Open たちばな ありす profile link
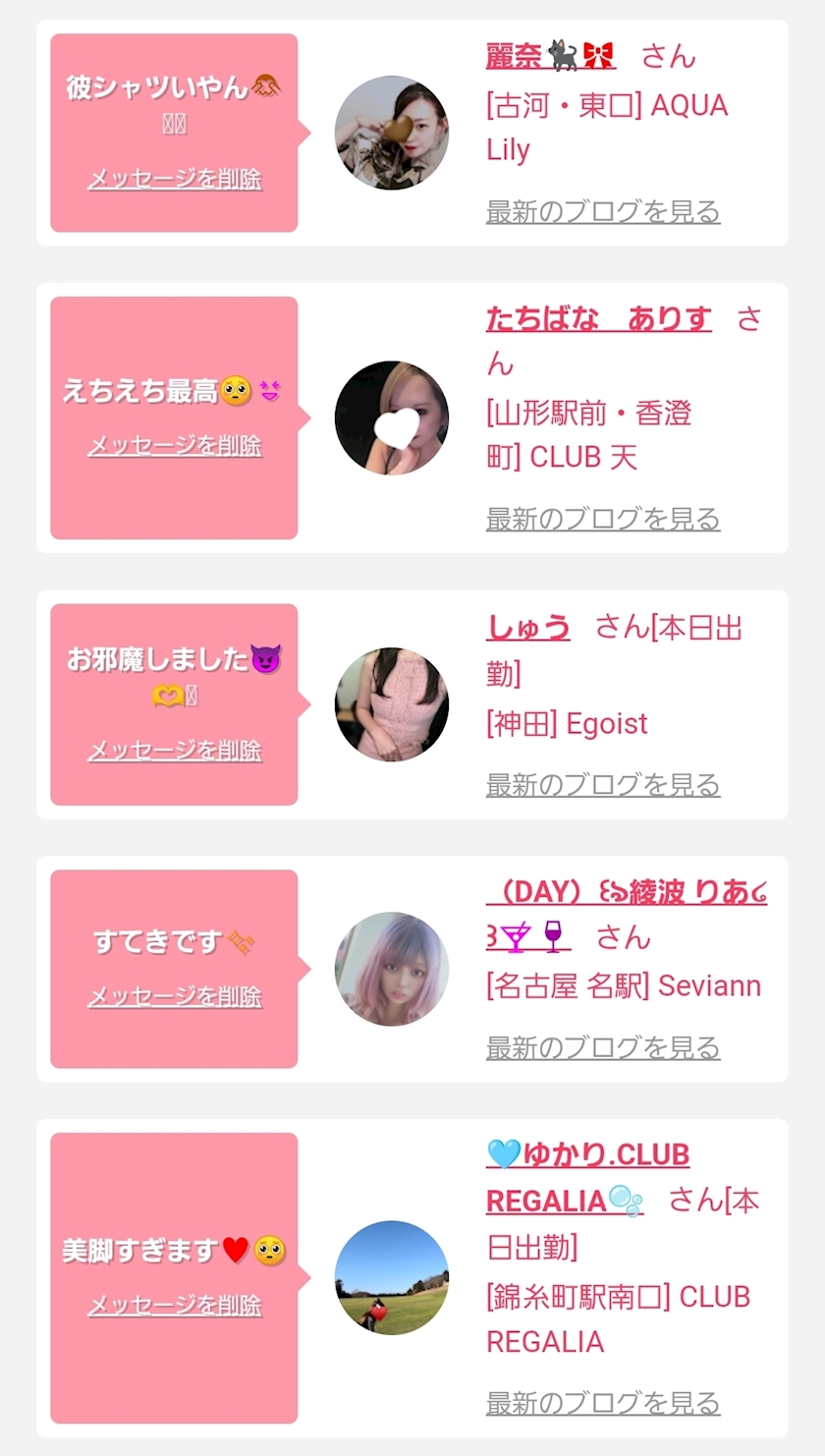The width and height of the screenshot is (825, 1456). pyautogui.click(x=598, y=318)
